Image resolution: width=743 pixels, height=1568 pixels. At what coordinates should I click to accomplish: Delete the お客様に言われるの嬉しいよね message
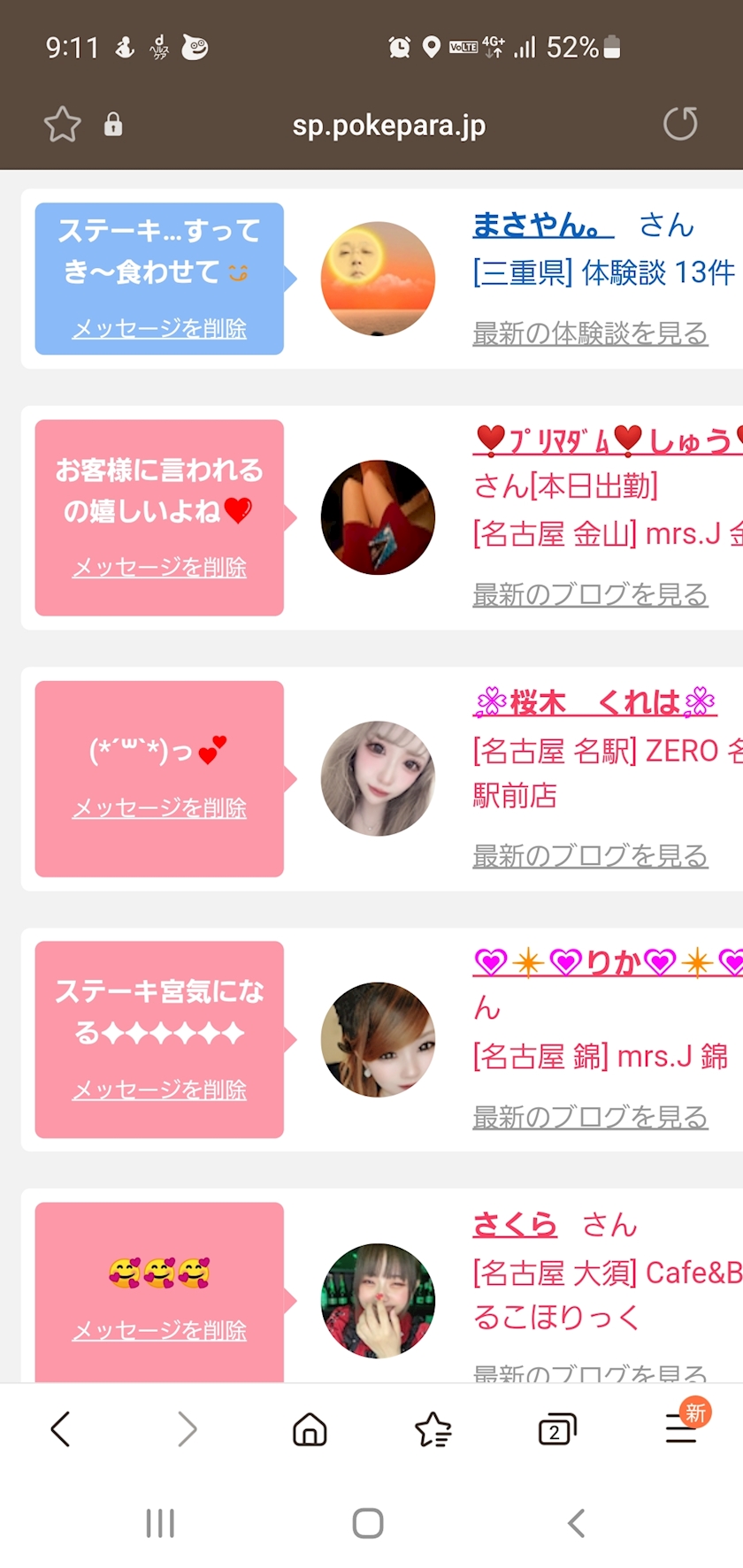[x=159, y=567]
